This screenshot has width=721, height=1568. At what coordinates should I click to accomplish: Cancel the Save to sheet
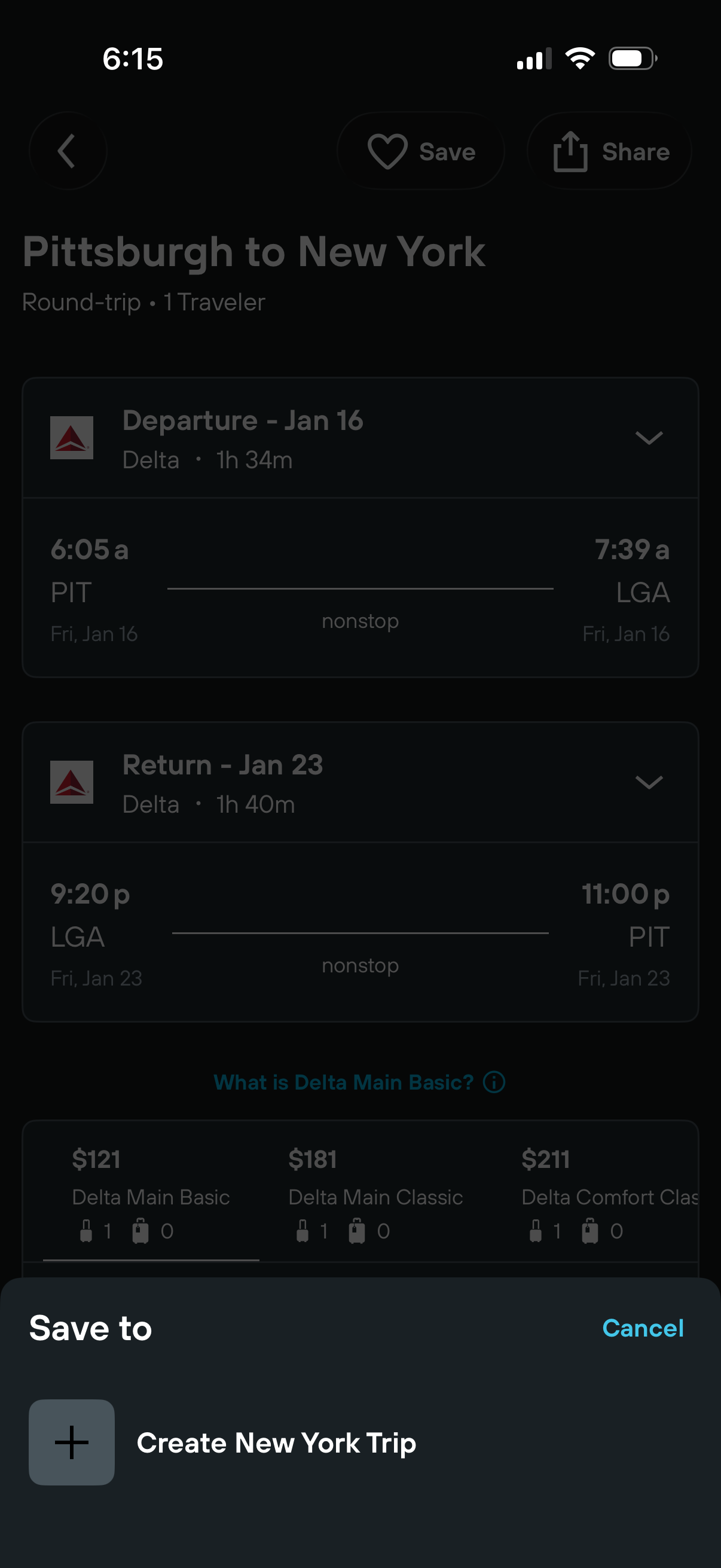click(x=642, y=1328)
